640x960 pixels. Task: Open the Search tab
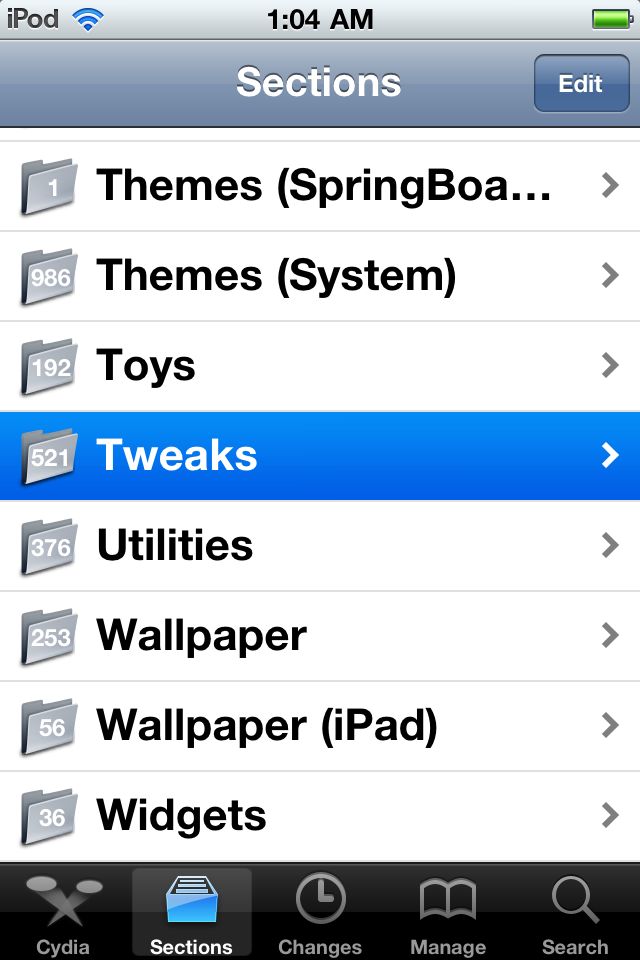point(575,914)
